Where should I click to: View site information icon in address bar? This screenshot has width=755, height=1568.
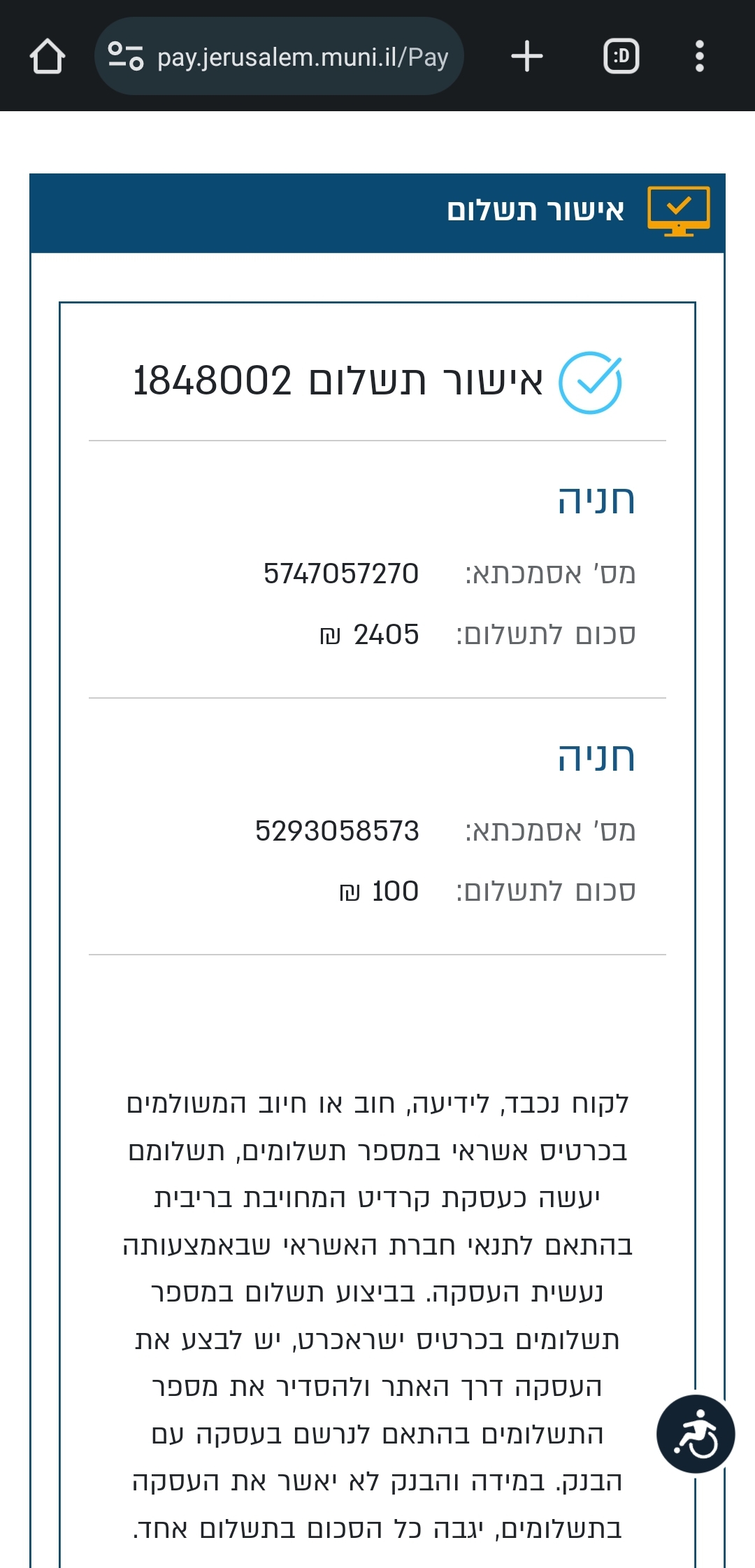[x=126, y=57]
